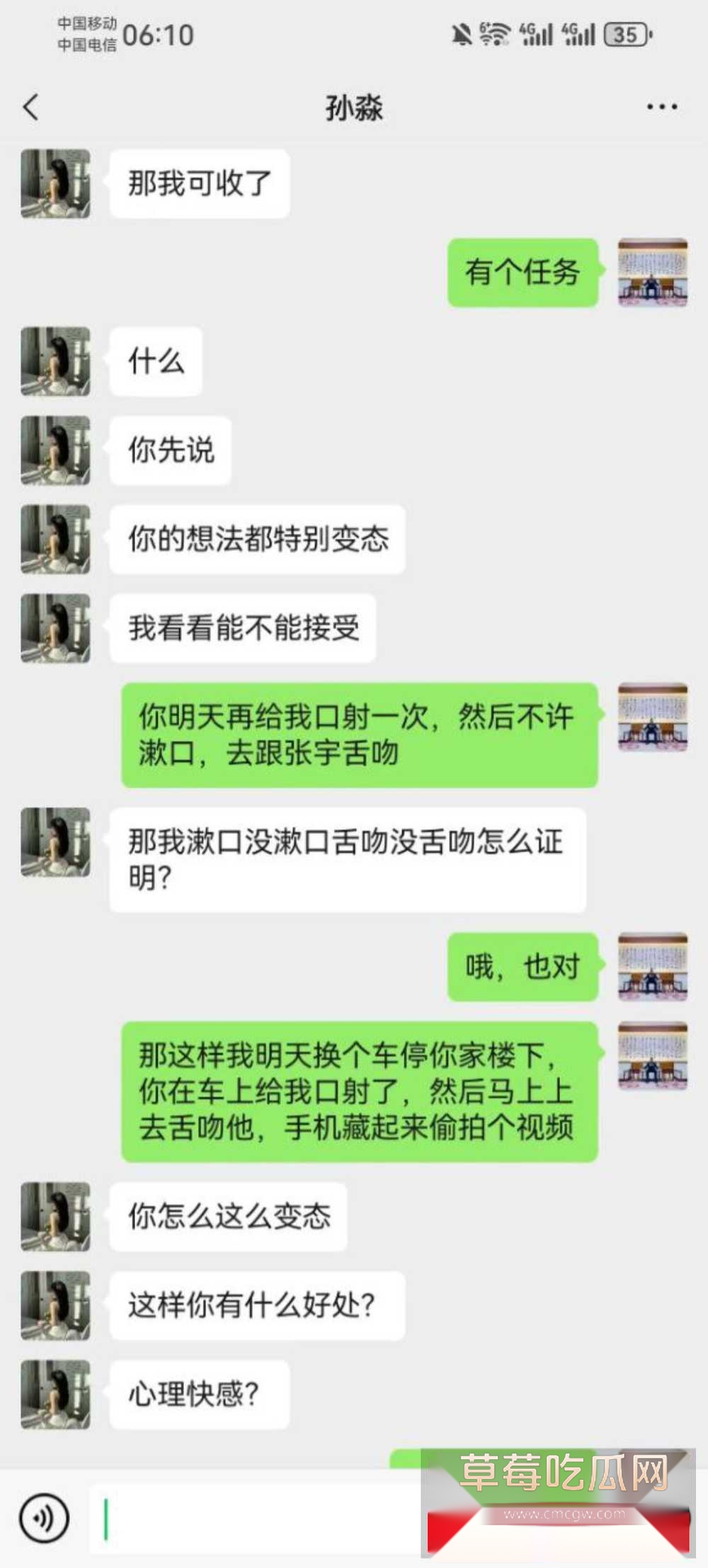Open the chat's three-dot overflow menu
This screenshot has height=1568, width=708.
point(661,108)
